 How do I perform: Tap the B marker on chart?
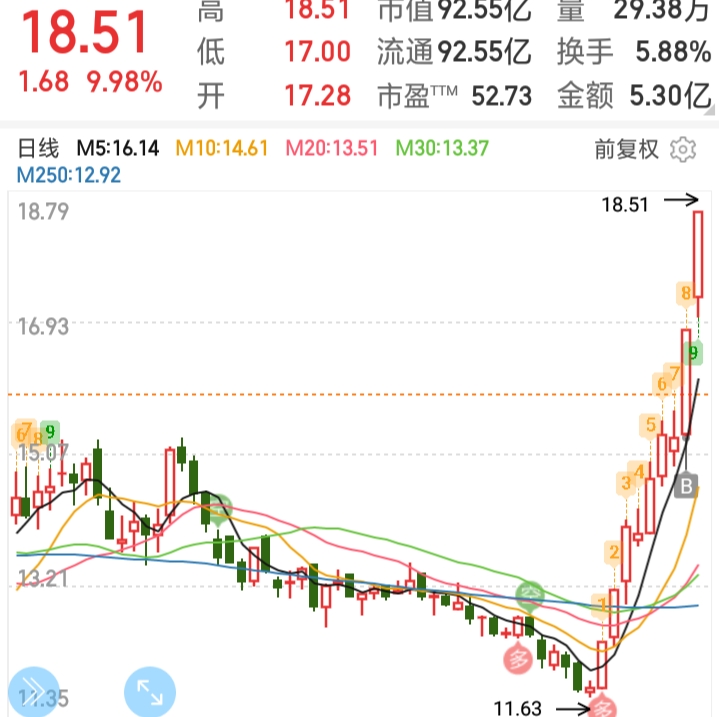pyautogui.click(x=686, y=486)
